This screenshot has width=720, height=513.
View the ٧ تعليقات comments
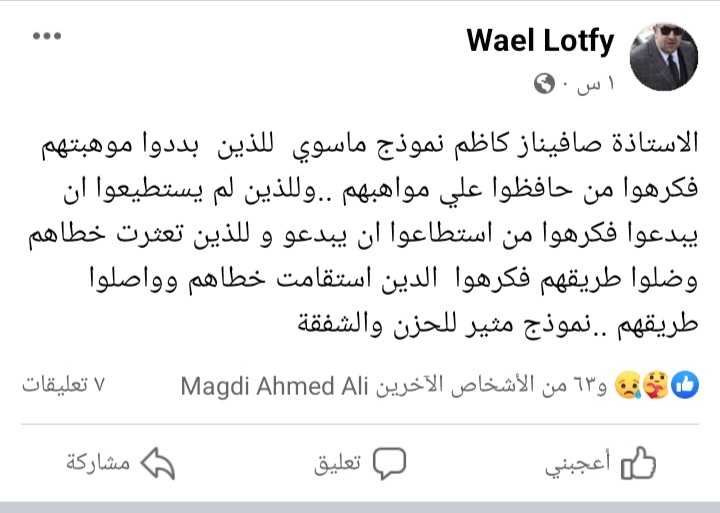[63, 385]
